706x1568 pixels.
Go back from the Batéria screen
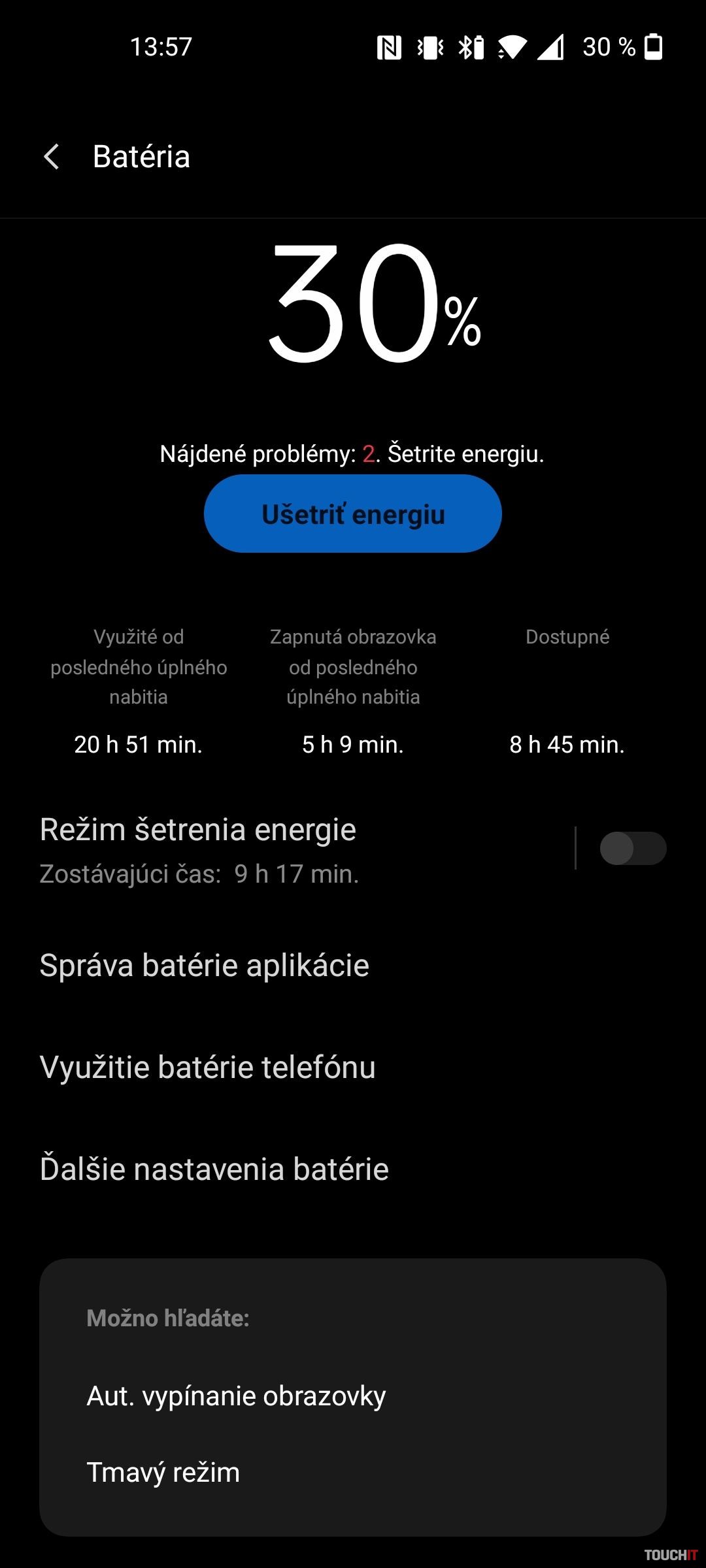(51, 157)
